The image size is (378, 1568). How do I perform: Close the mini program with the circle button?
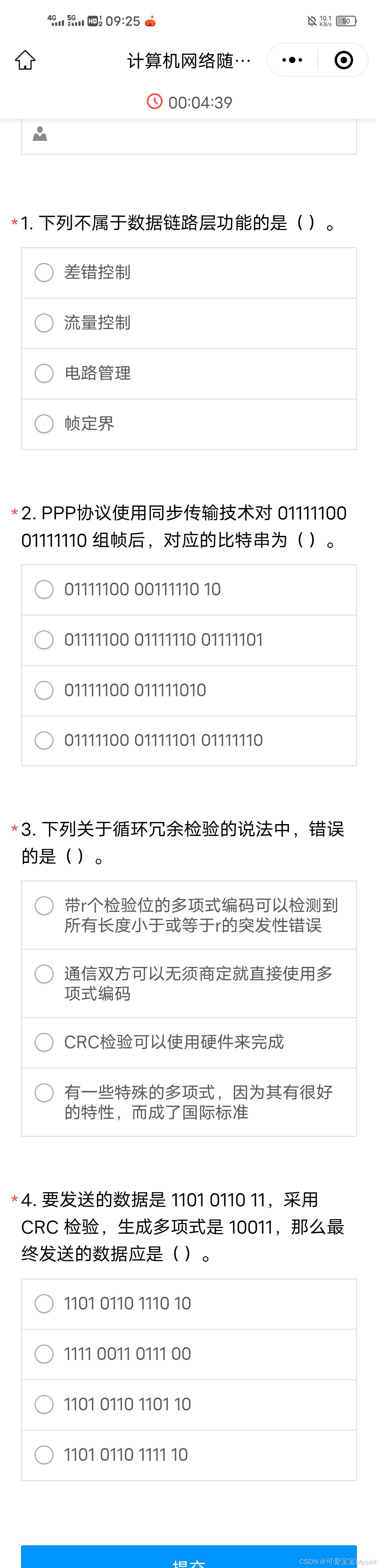(x=343, y=60)
